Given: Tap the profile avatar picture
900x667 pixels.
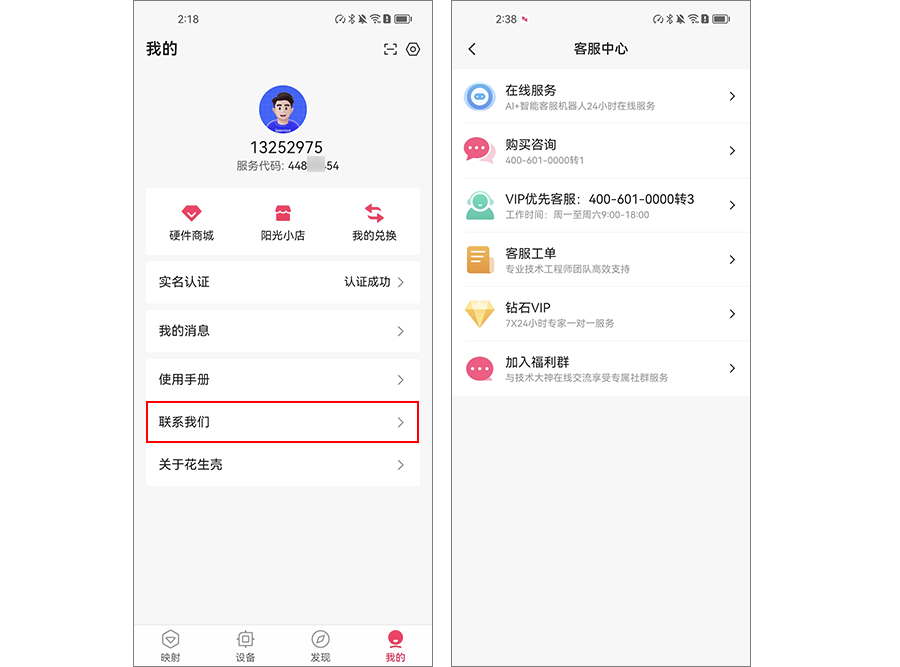Looking at the screenshot, I should [283, 110].
